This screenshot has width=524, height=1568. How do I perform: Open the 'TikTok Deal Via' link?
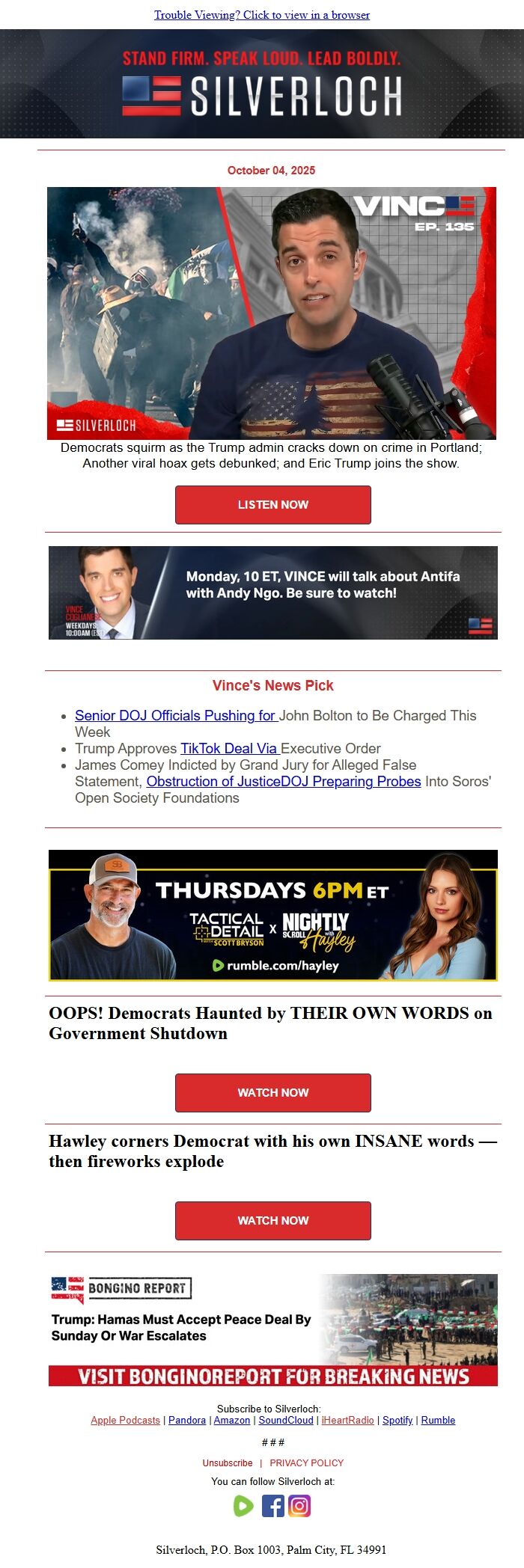click(x=231, y=748)
